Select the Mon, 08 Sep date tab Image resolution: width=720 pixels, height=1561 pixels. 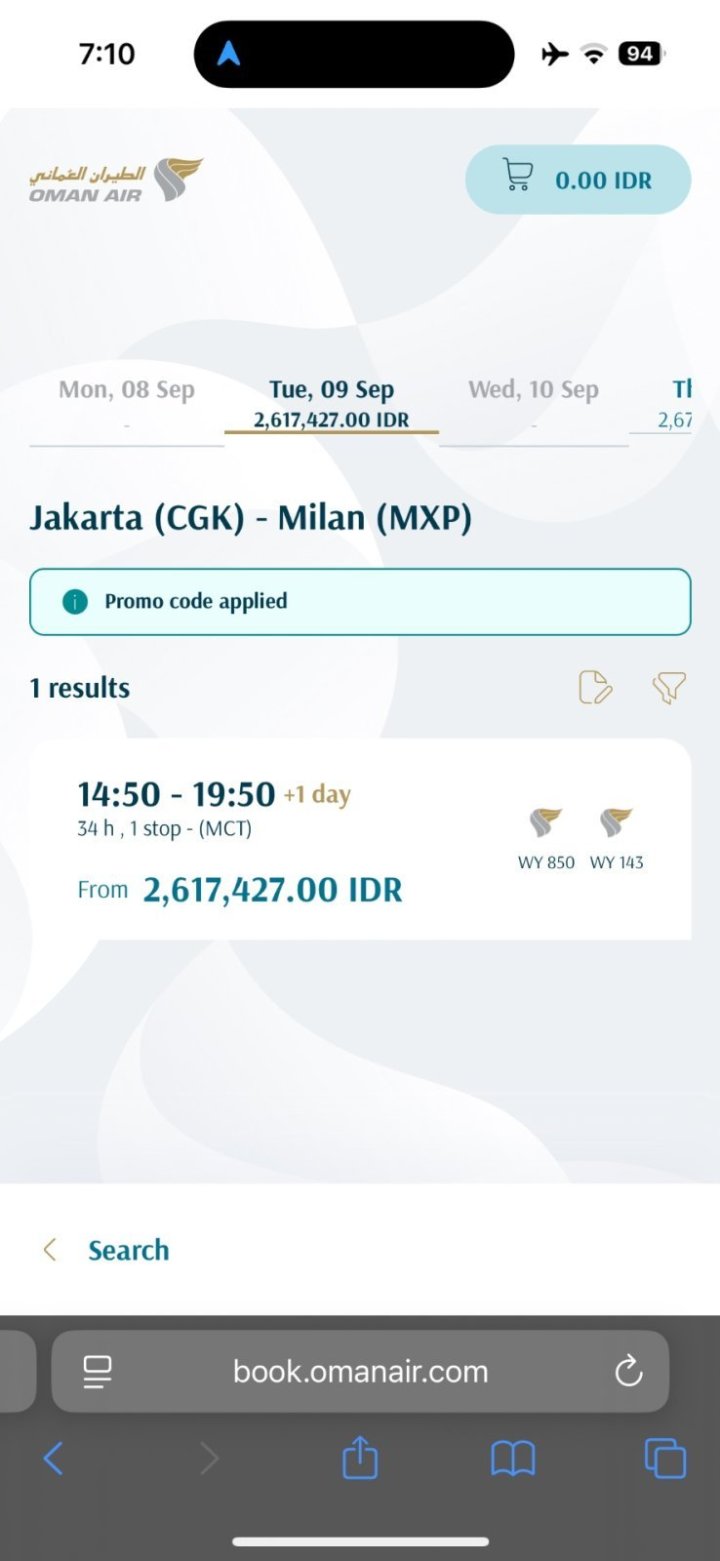coord(127,403)
